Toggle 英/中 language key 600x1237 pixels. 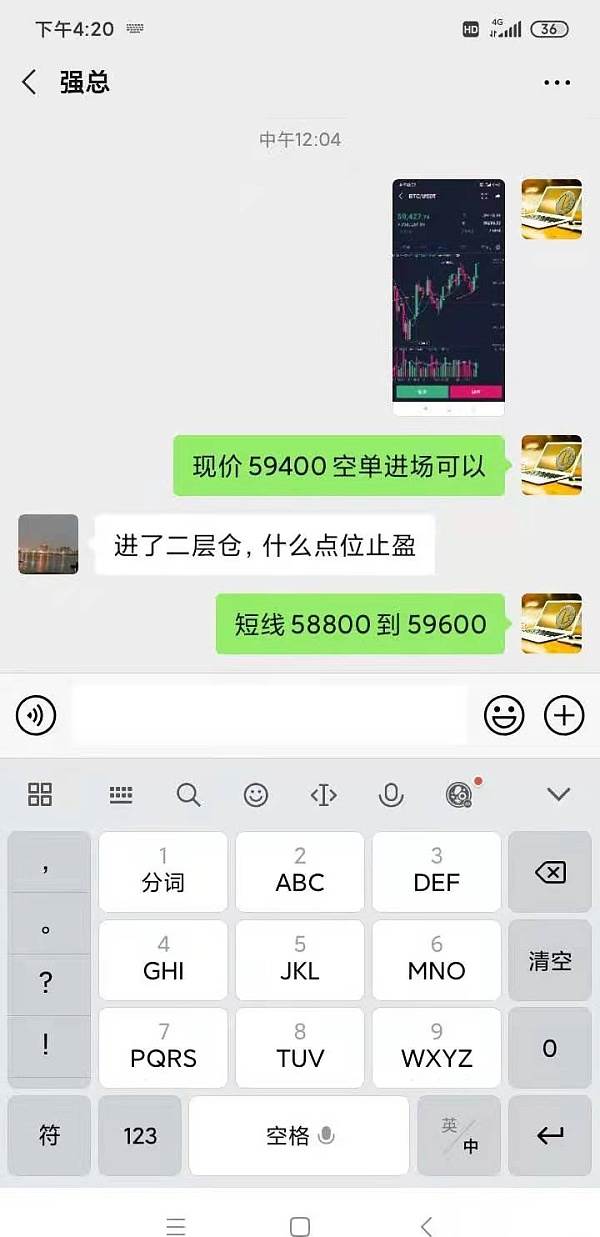click(460, 1136)
